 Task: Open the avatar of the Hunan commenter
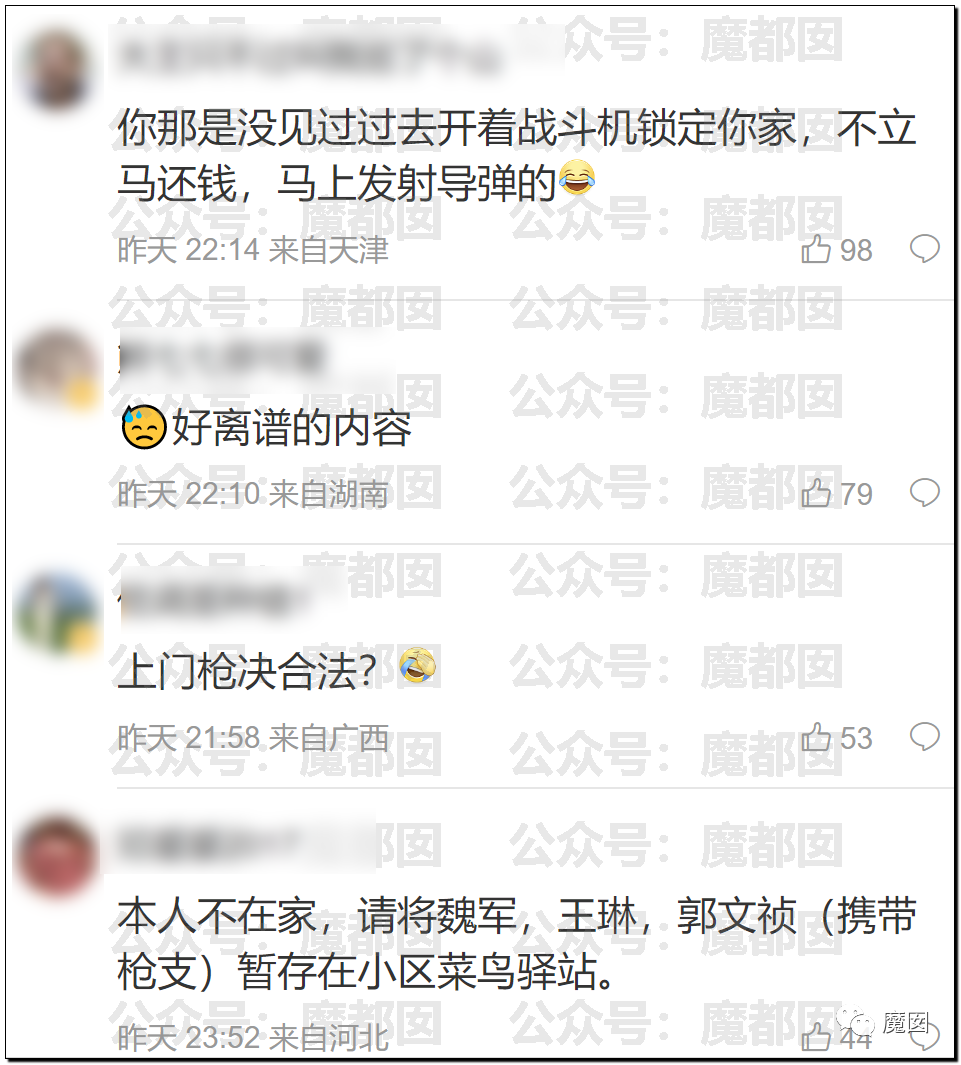[56, 370]
